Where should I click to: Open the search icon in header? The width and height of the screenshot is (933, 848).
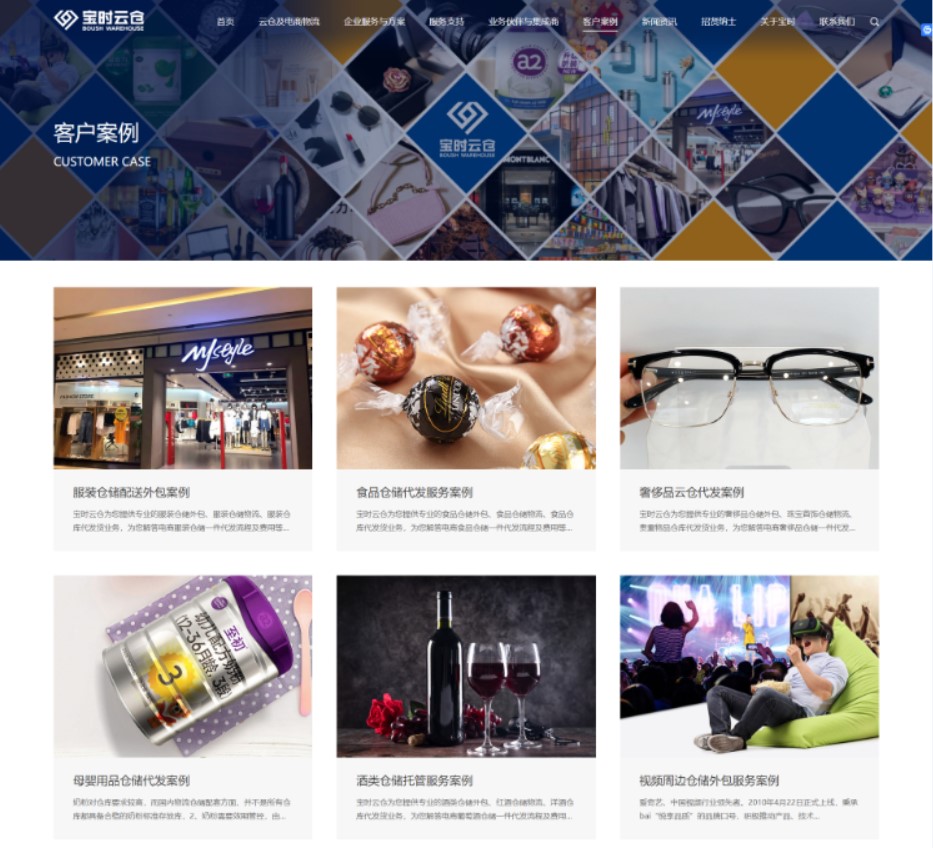click(x=875, y=21)
